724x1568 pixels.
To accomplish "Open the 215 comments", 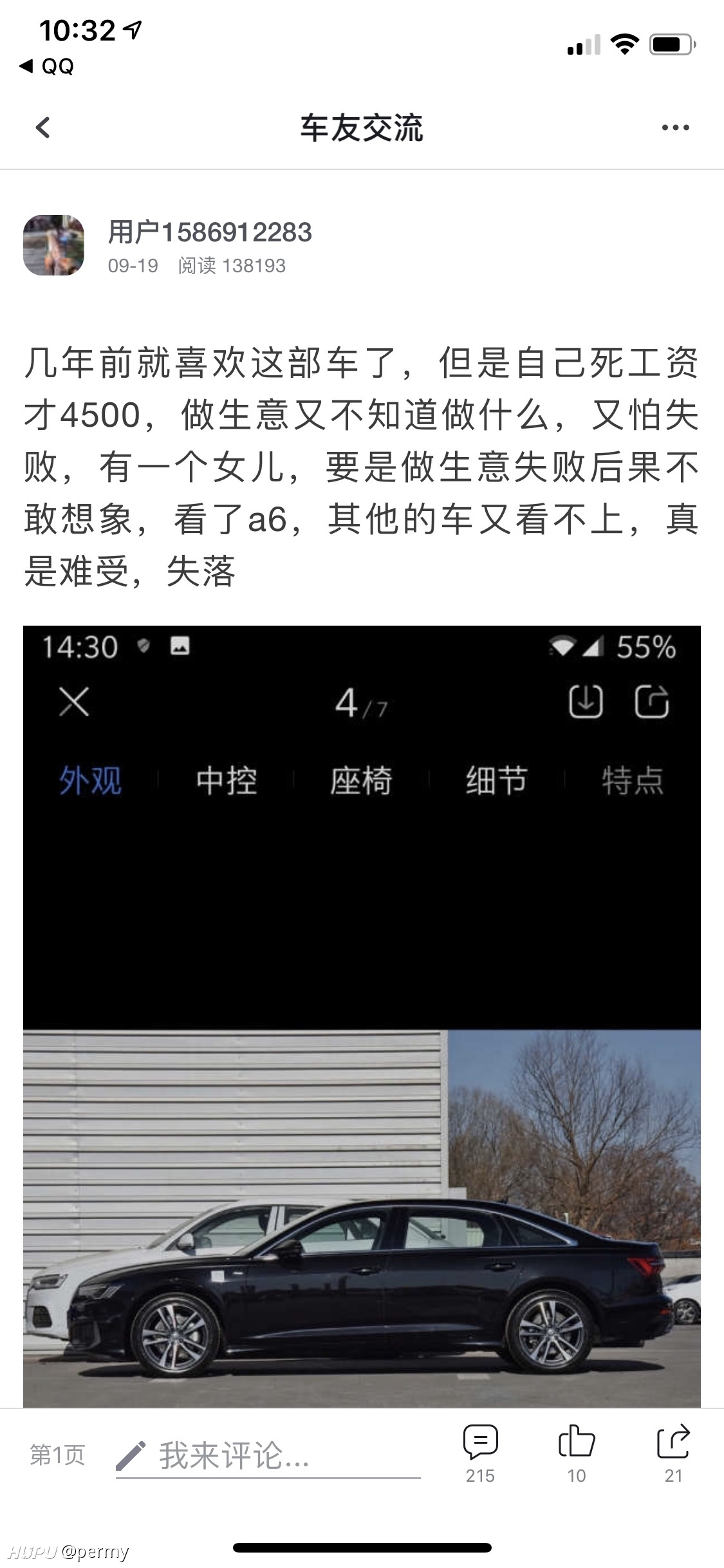I will pyautogui.click(x=480, y=1455).
